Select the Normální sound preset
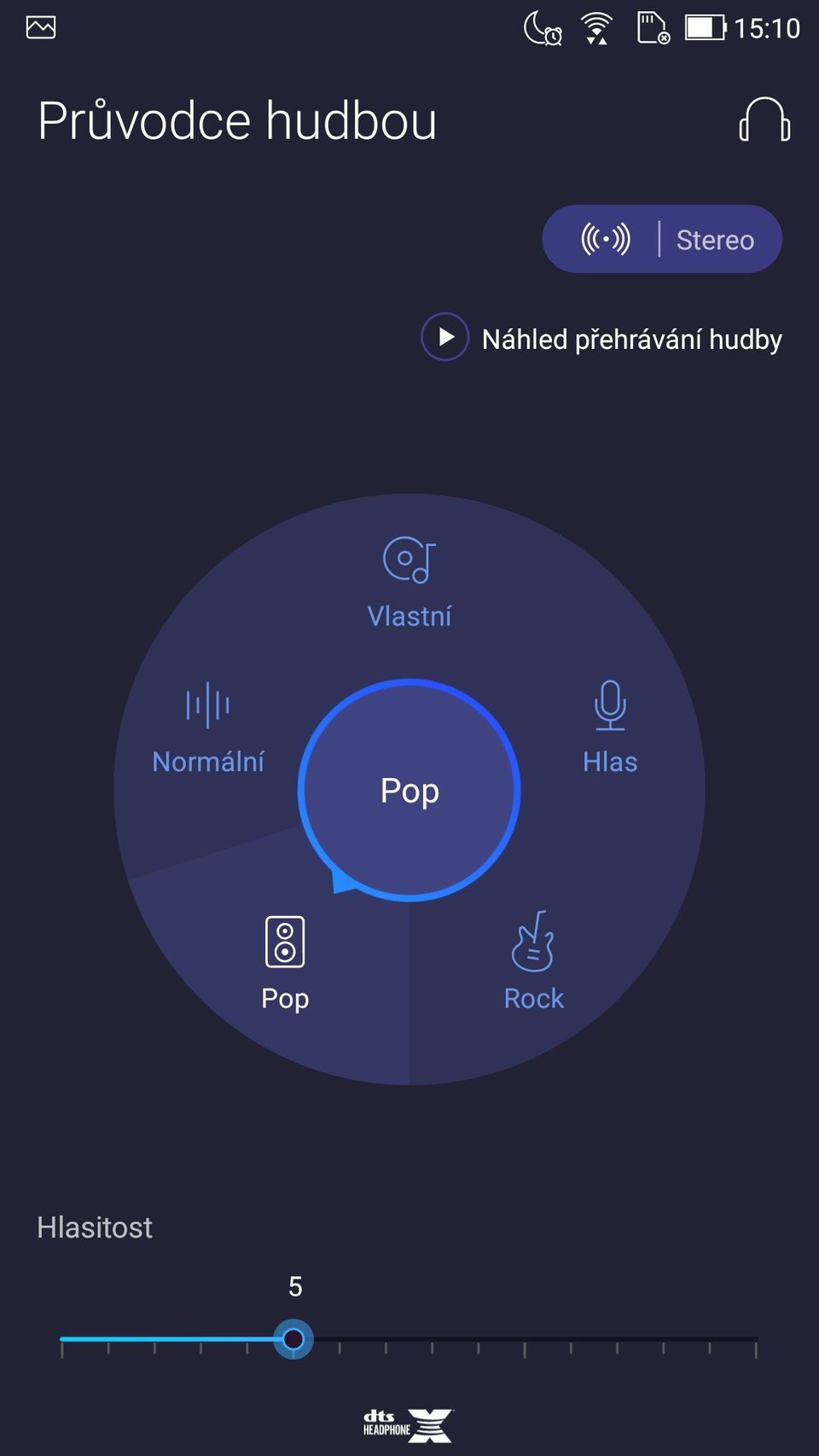The height and width of the screenshot is (1456, 819). point(208,729)
